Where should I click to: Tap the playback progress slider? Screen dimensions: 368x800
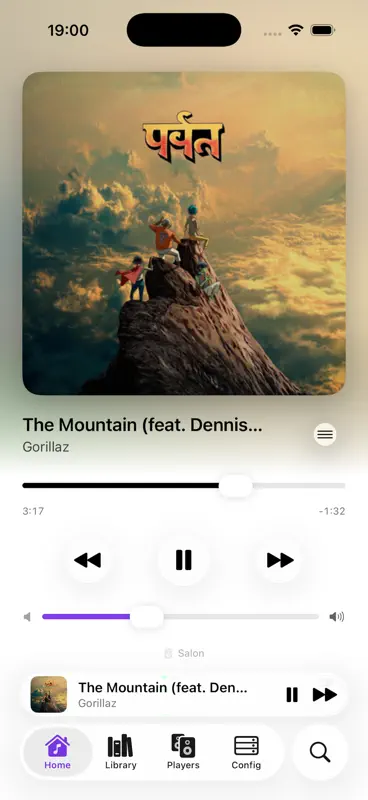pos(184,486)
